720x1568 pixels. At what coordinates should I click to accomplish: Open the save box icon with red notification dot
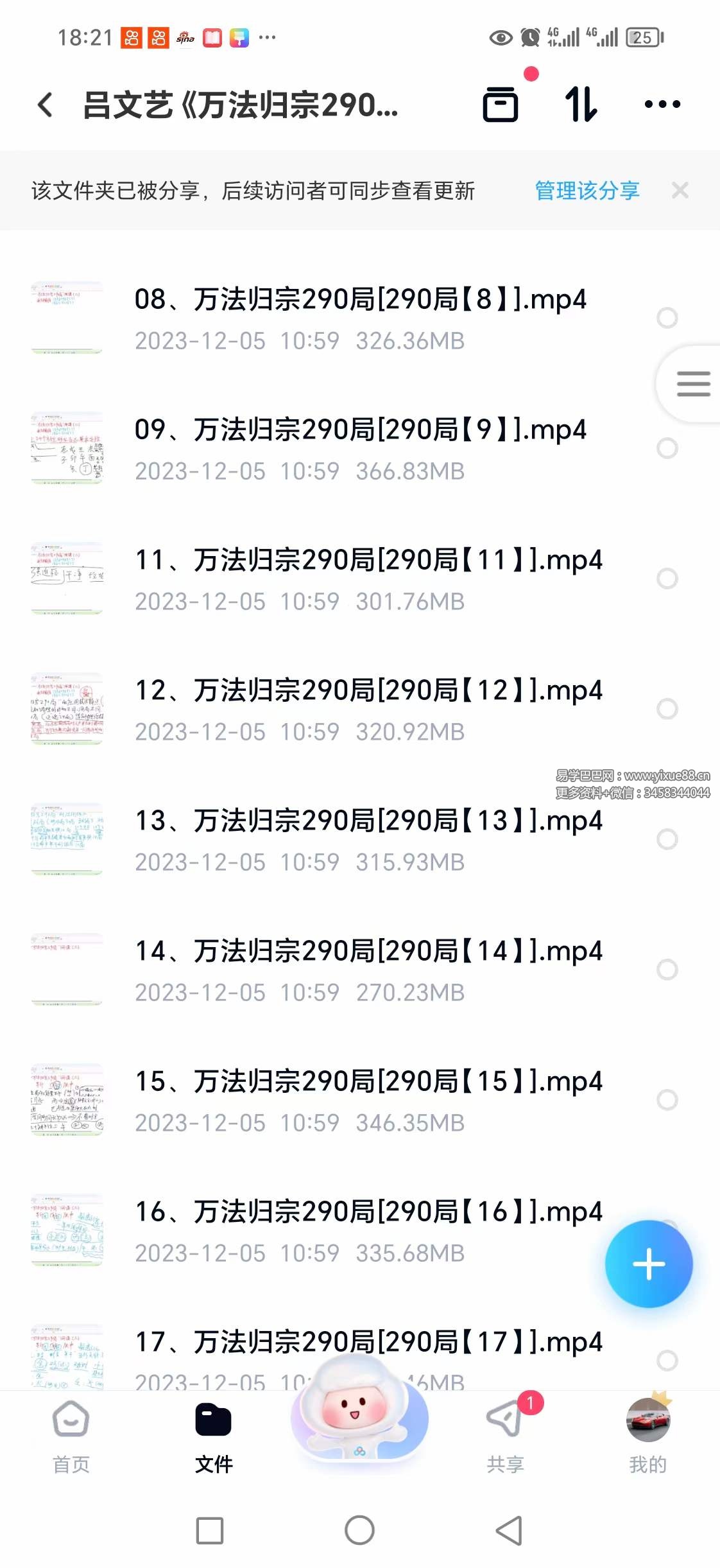pos(502,106)
